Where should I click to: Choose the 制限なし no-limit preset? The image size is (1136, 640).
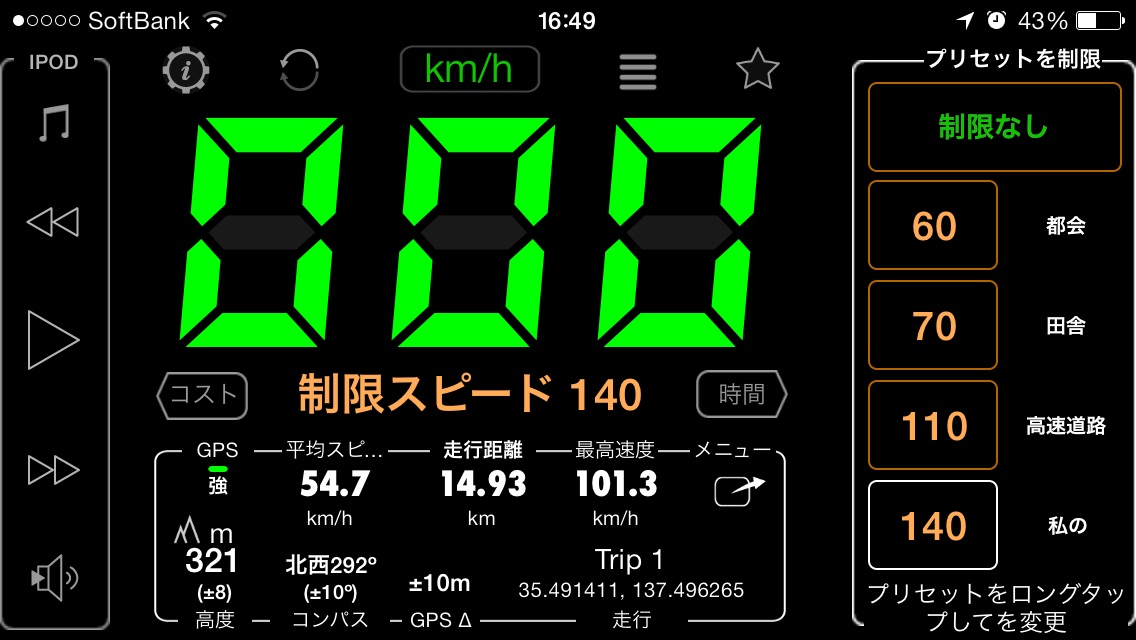coord(994,127)
